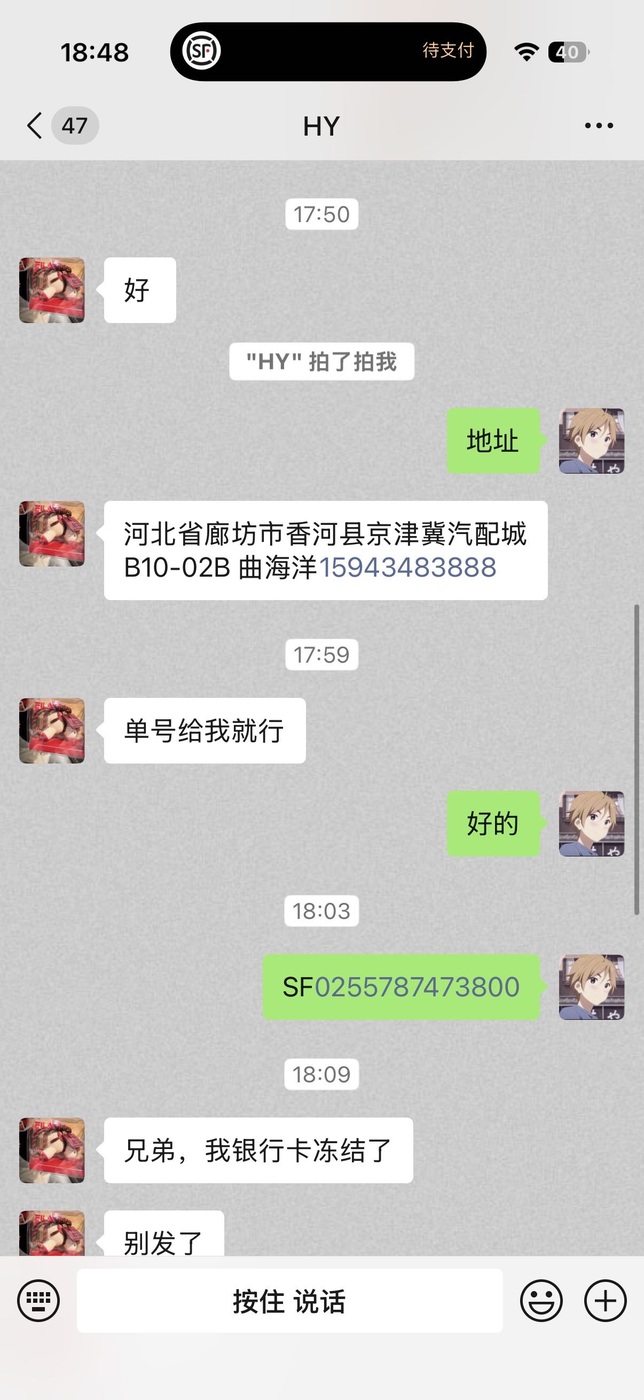Open my avatar beside the 地址 message

pyautogui.click(x=591, y=440)
